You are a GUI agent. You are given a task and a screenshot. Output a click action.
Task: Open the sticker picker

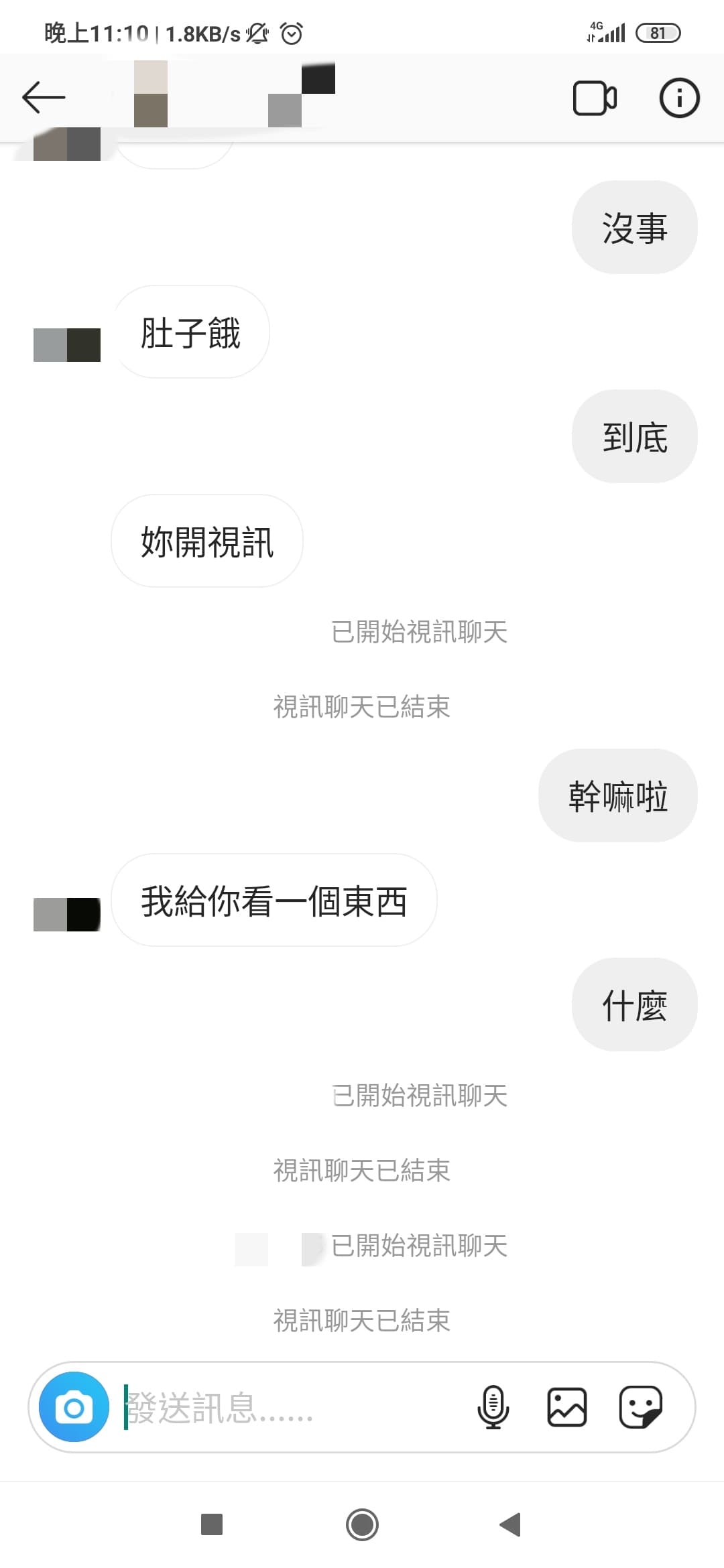coord(641,1407)
